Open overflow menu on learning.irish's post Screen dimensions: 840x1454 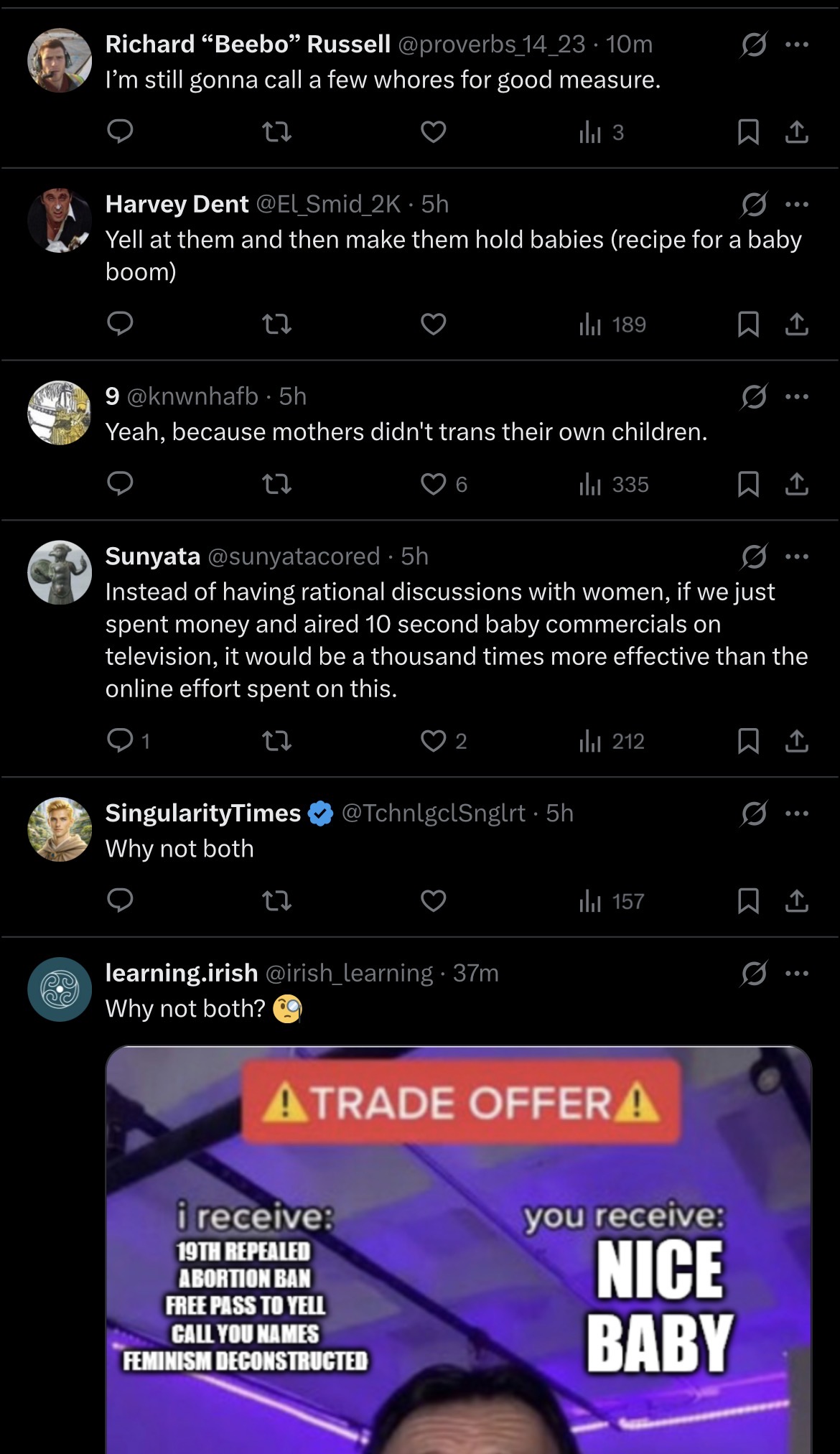pyautogui.click(x=797, y=973)
